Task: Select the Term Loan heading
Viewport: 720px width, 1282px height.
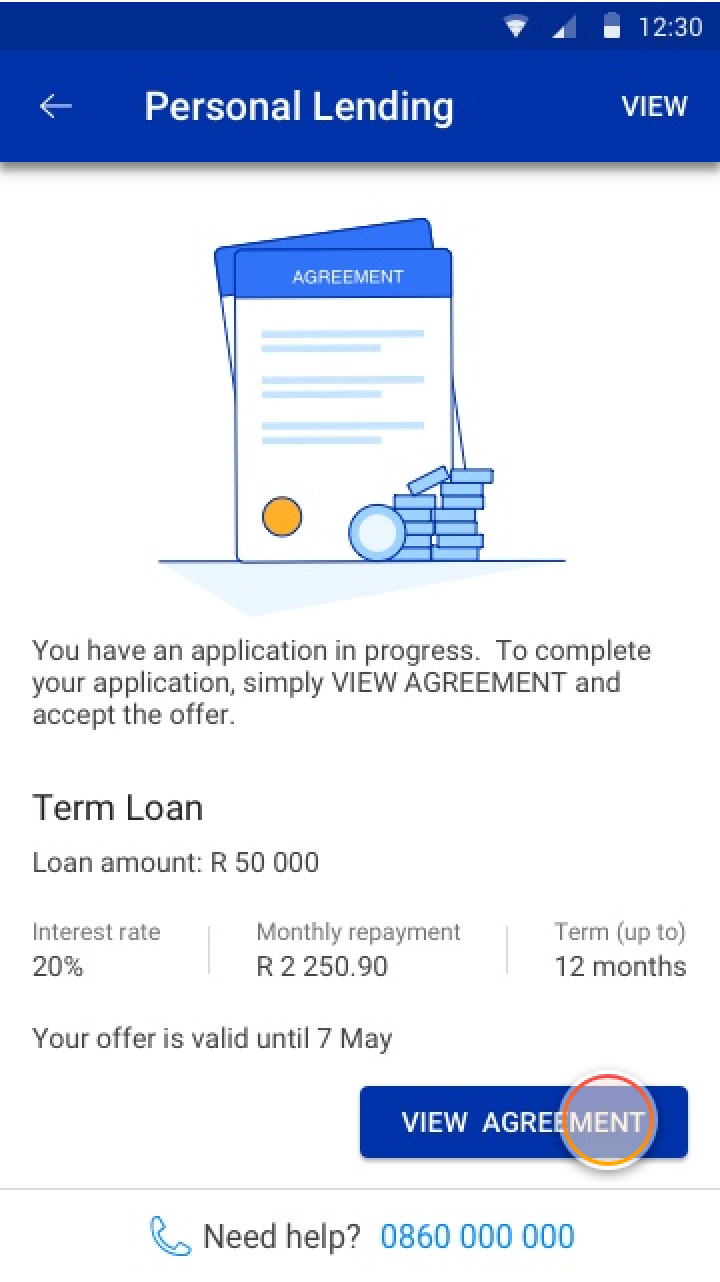Action: (117, 807)
